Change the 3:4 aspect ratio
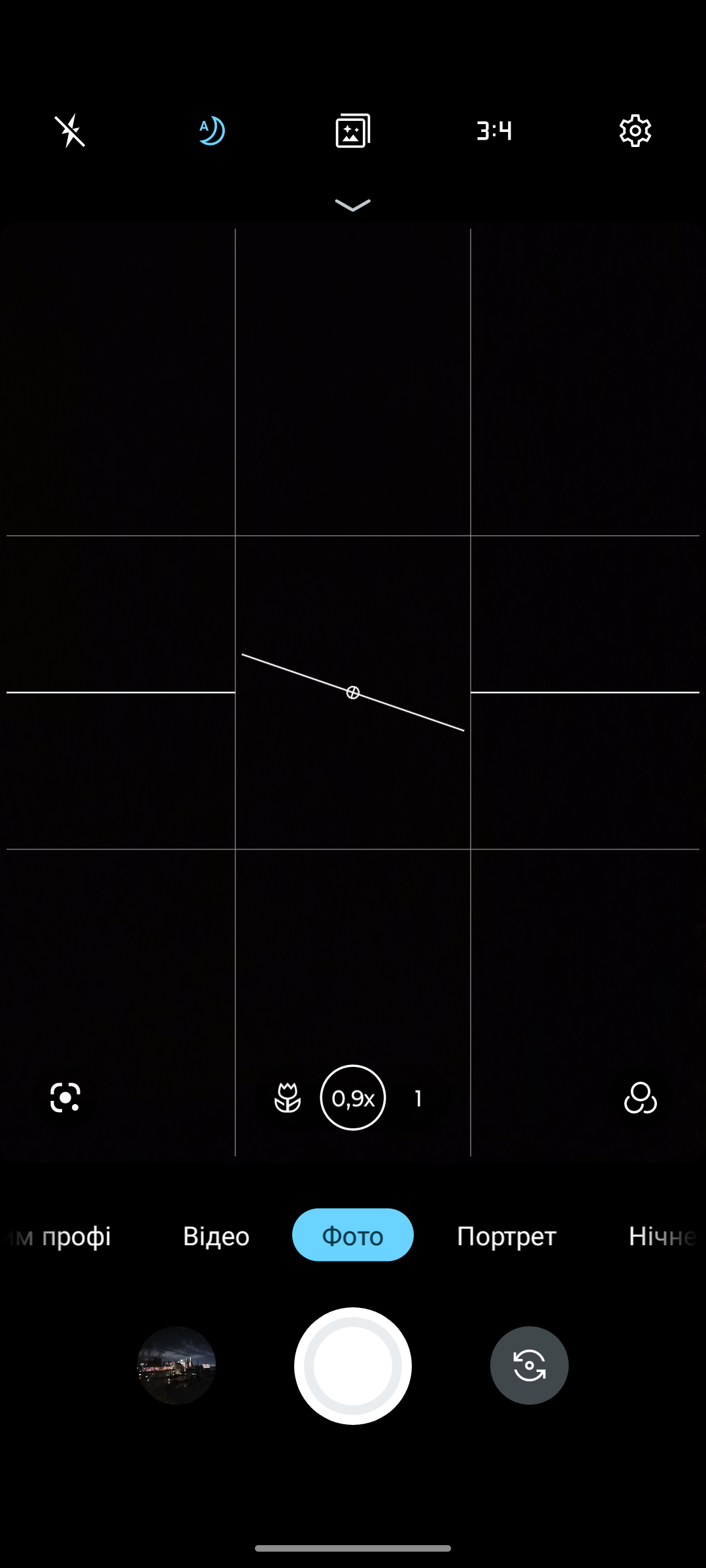 494,131
